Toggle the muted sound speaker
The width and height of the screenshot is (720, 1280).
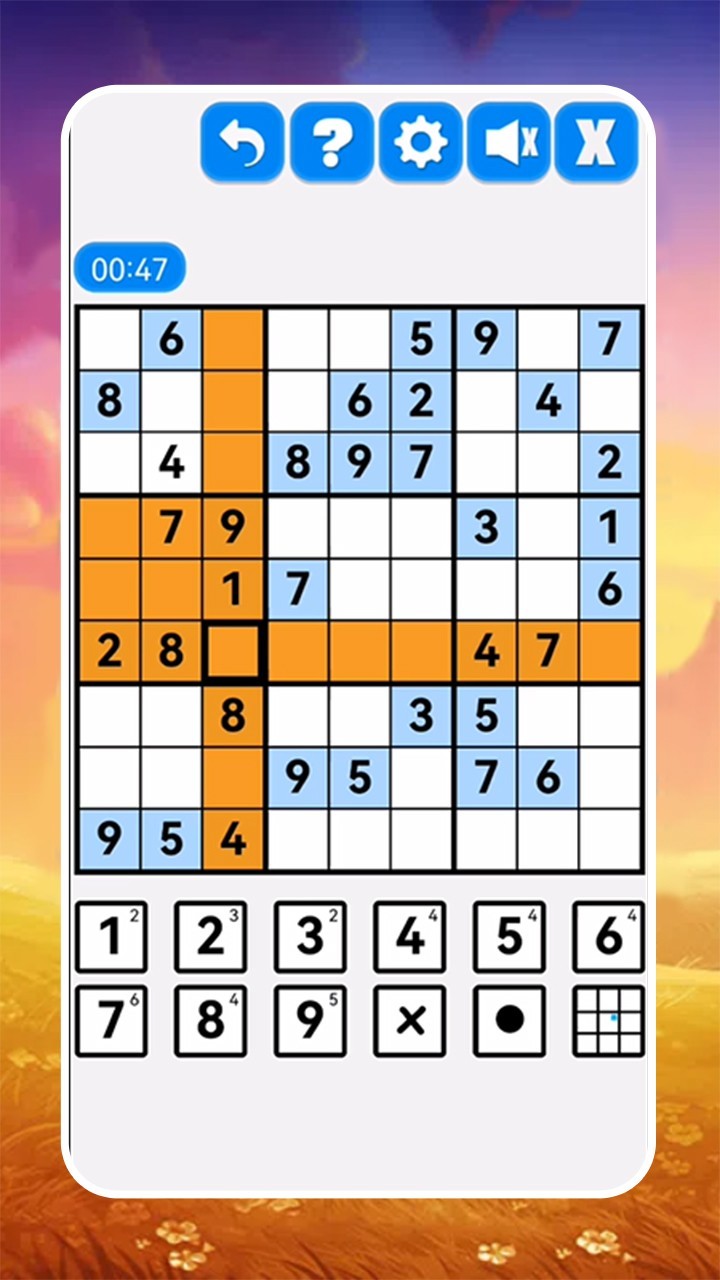[x=510, y=143]
